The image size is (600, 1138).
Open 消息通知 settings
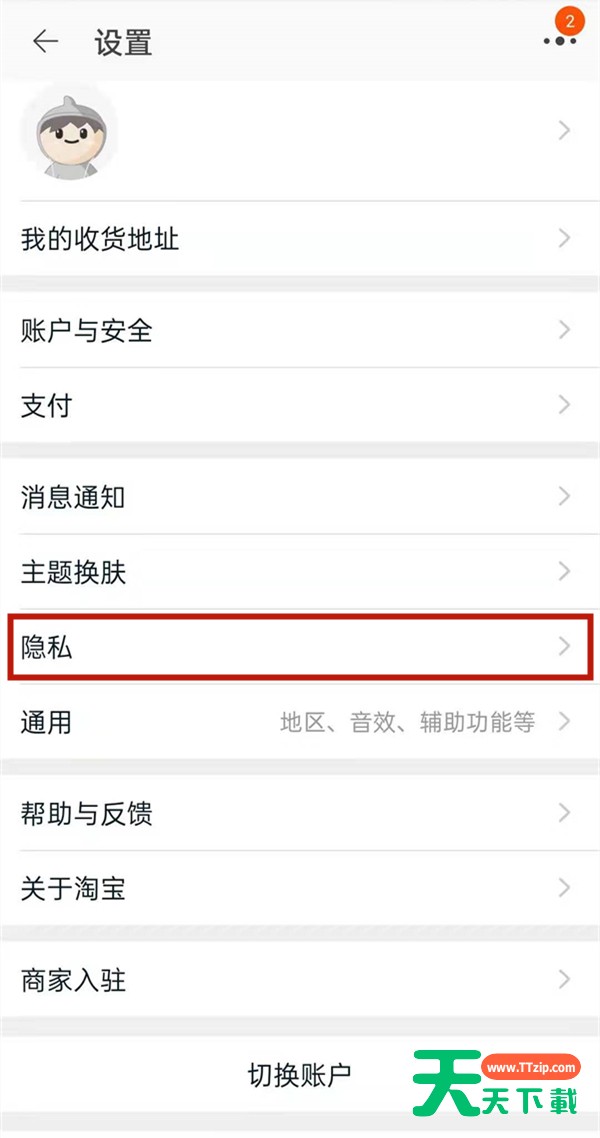[300, 497]
